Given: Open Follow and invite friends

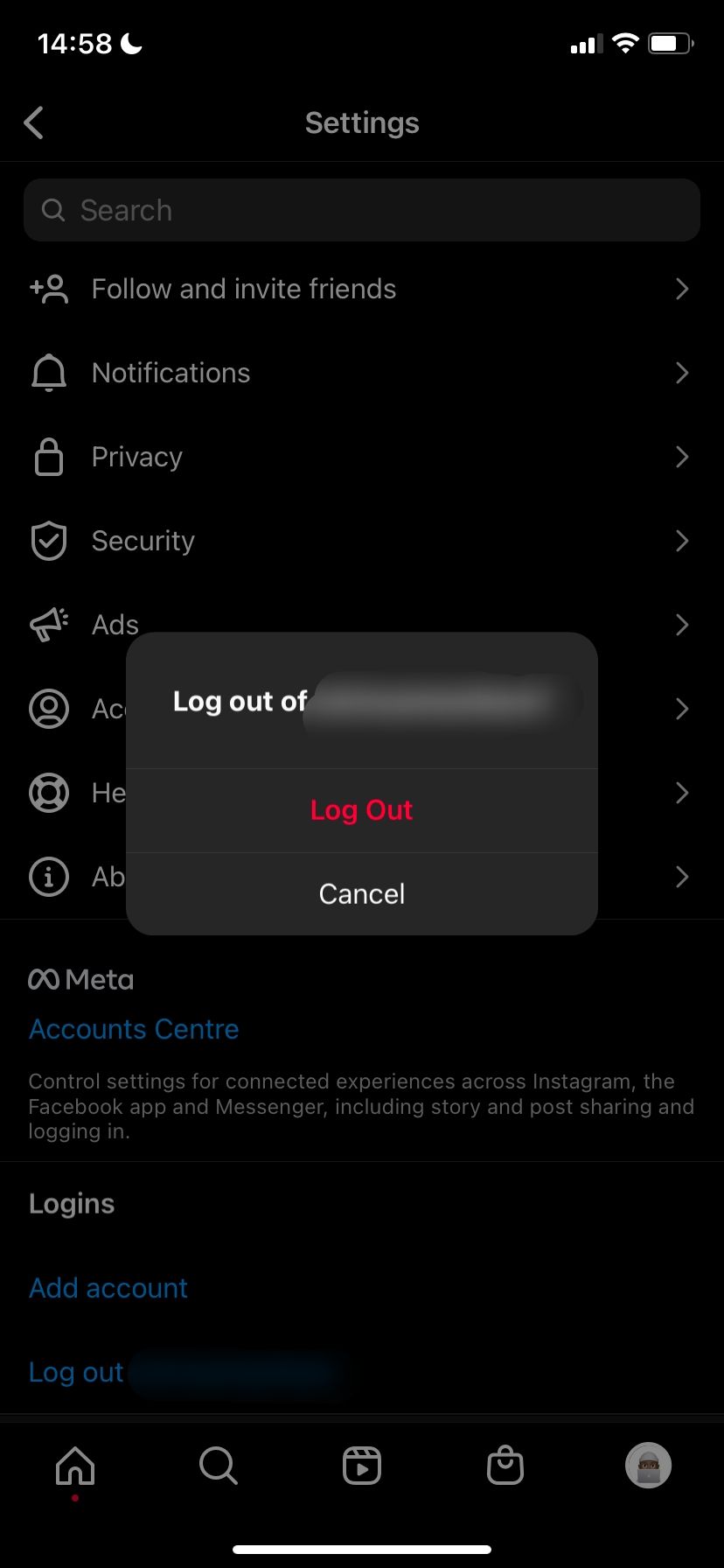Looking at the screenshot, I should pyautogui.click(x=243, y=289).
